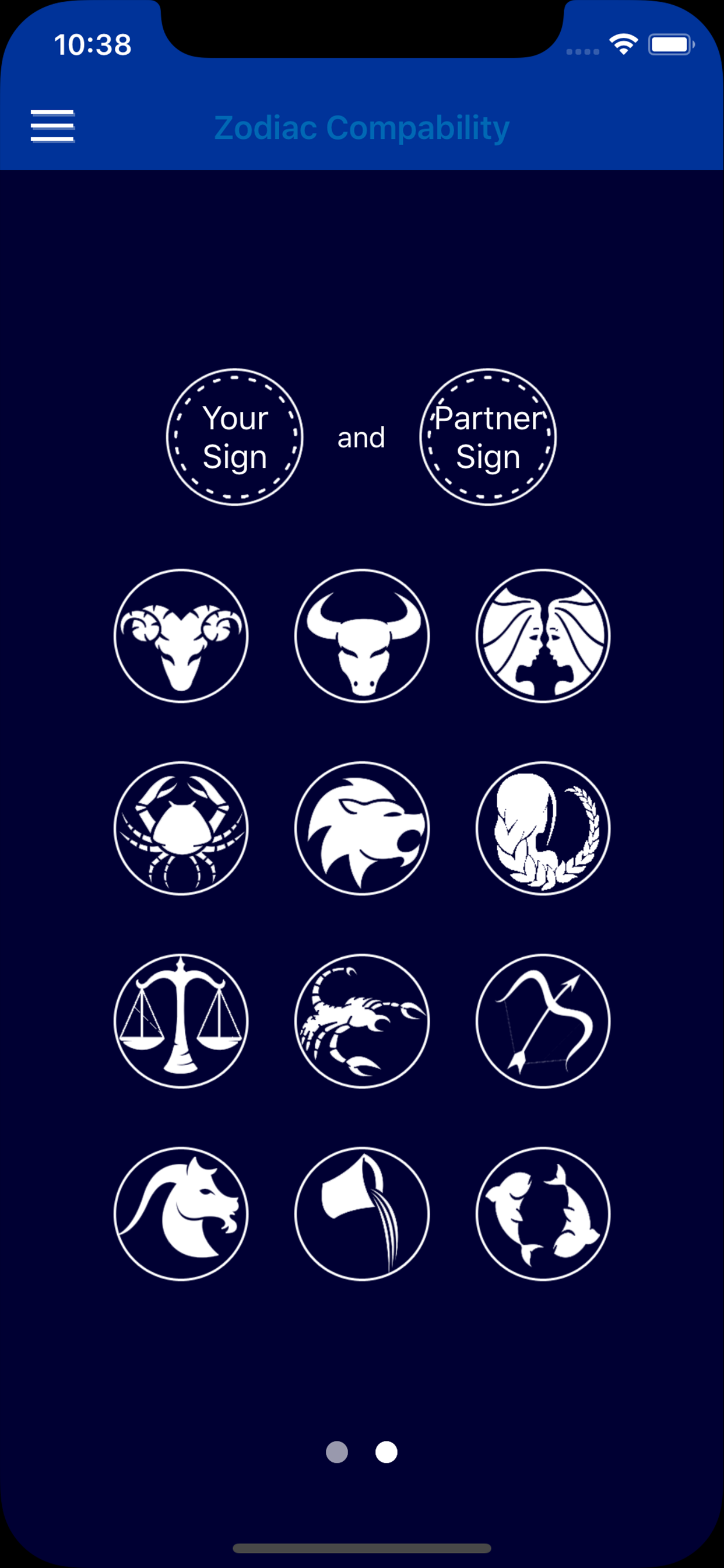The image size is (724, 1568).
Task: Click the Zodiac Compability title
Action: coord(363,127)
